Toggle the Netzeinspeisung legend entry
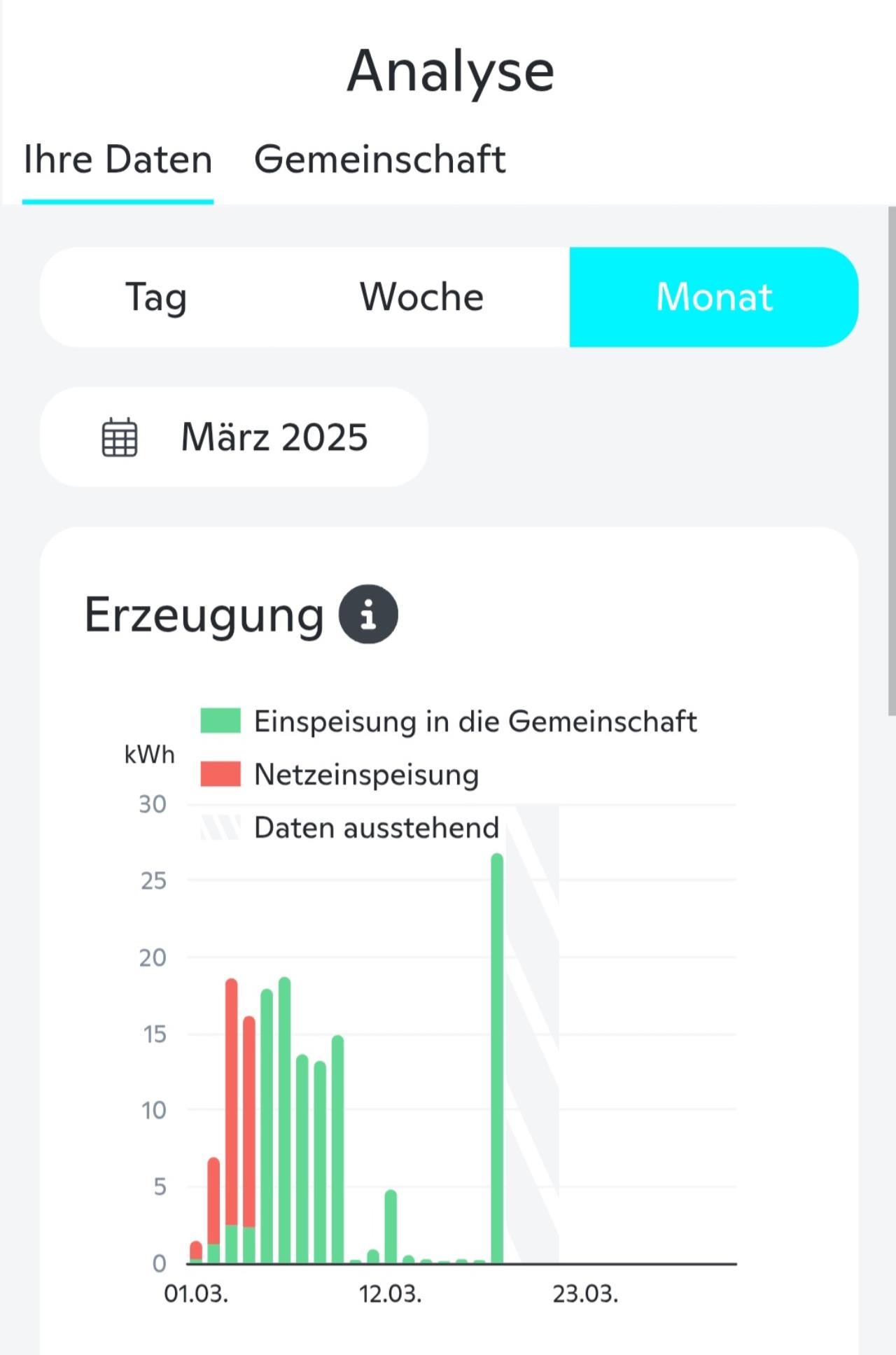This screenshot has height=1355, width=896. pyautogui.click(x=340, y=775)
